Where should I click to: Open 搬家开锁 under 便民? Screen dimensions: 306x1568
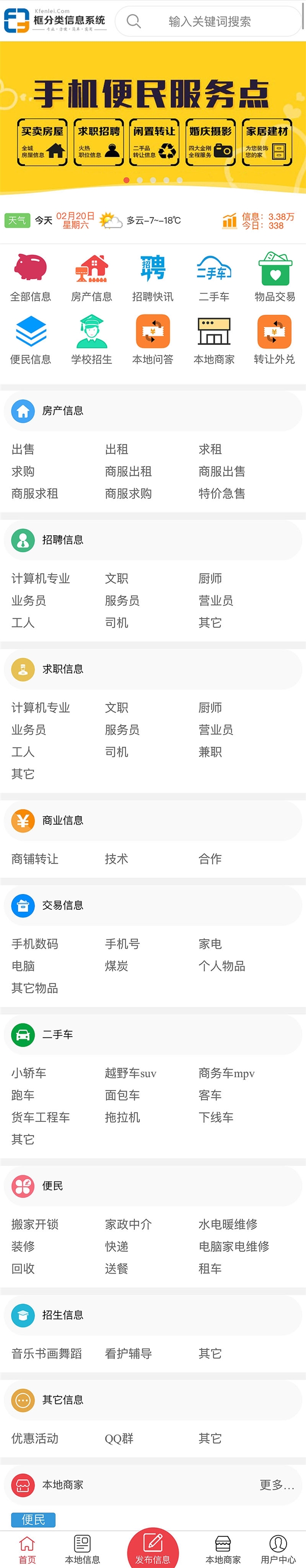pos(35,1224)
